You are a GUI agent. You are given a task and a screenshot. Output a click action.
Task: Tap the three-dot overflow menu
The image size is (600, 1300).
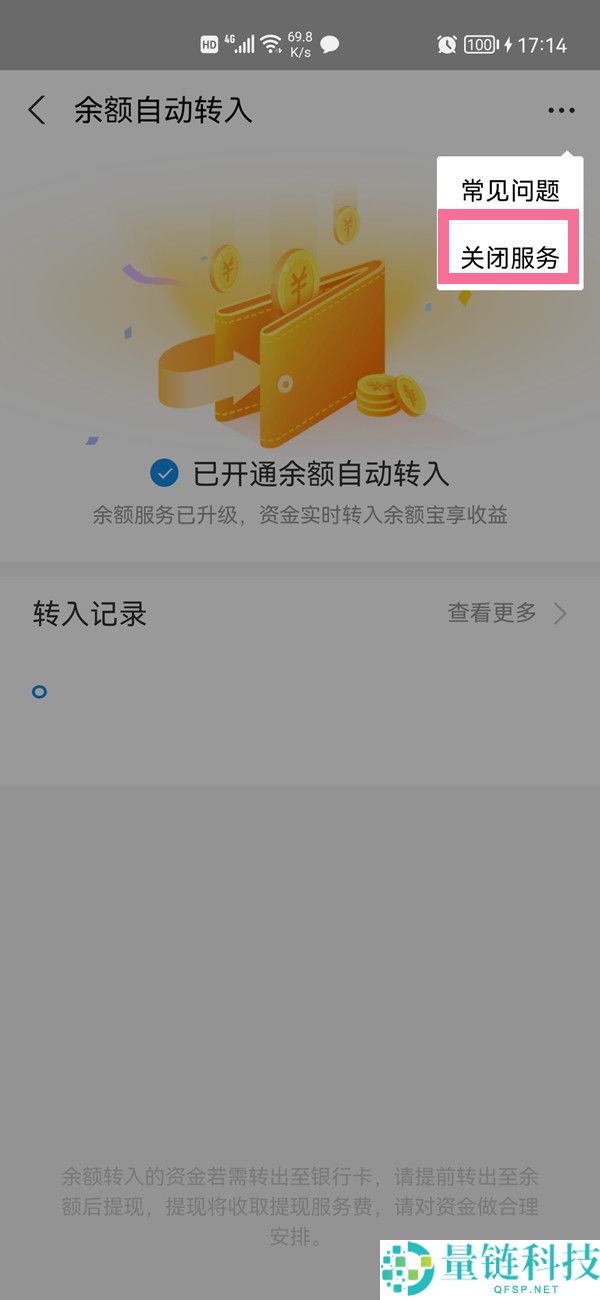pyautogui.click(x=561, y=110)
